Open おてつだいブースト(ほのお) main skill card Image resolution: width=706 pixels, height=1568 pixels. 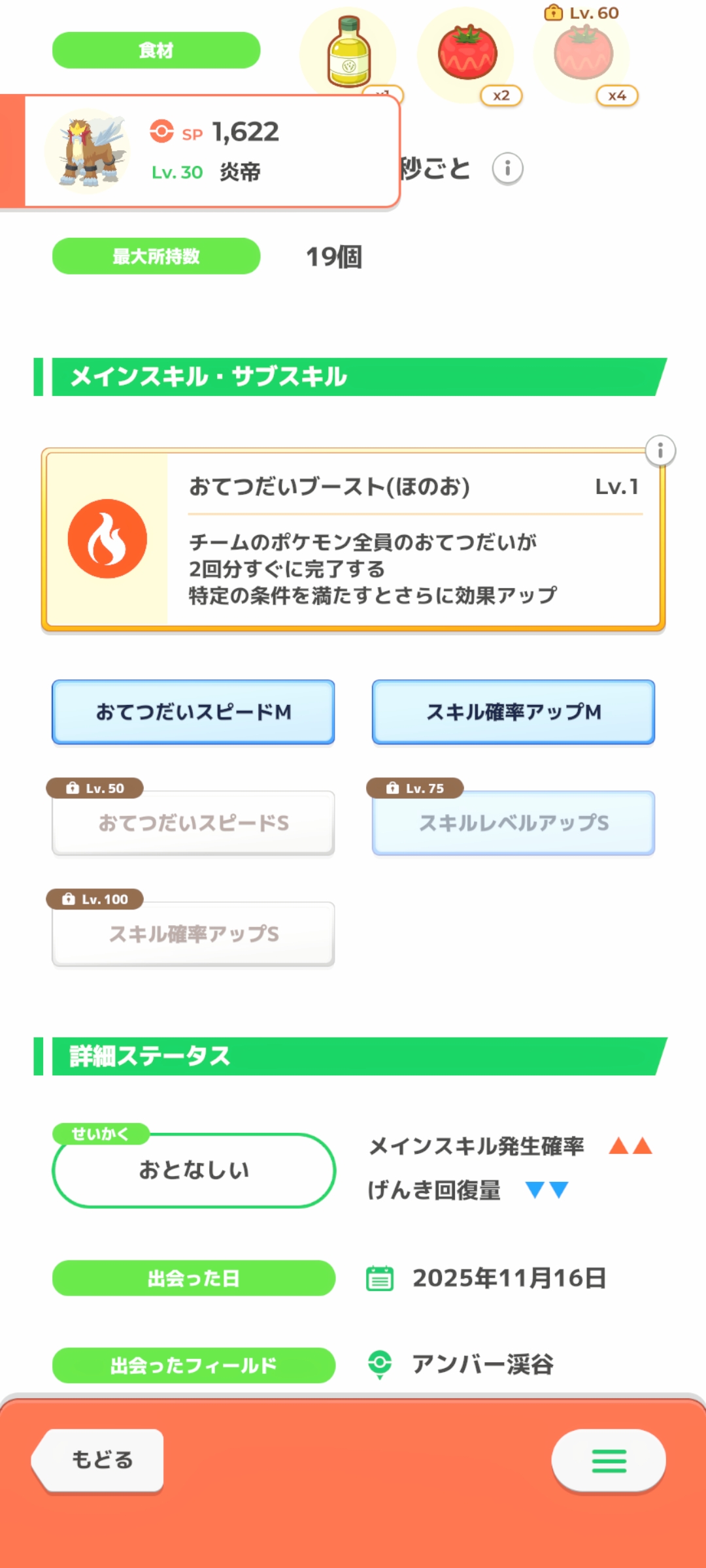point(353,540)
